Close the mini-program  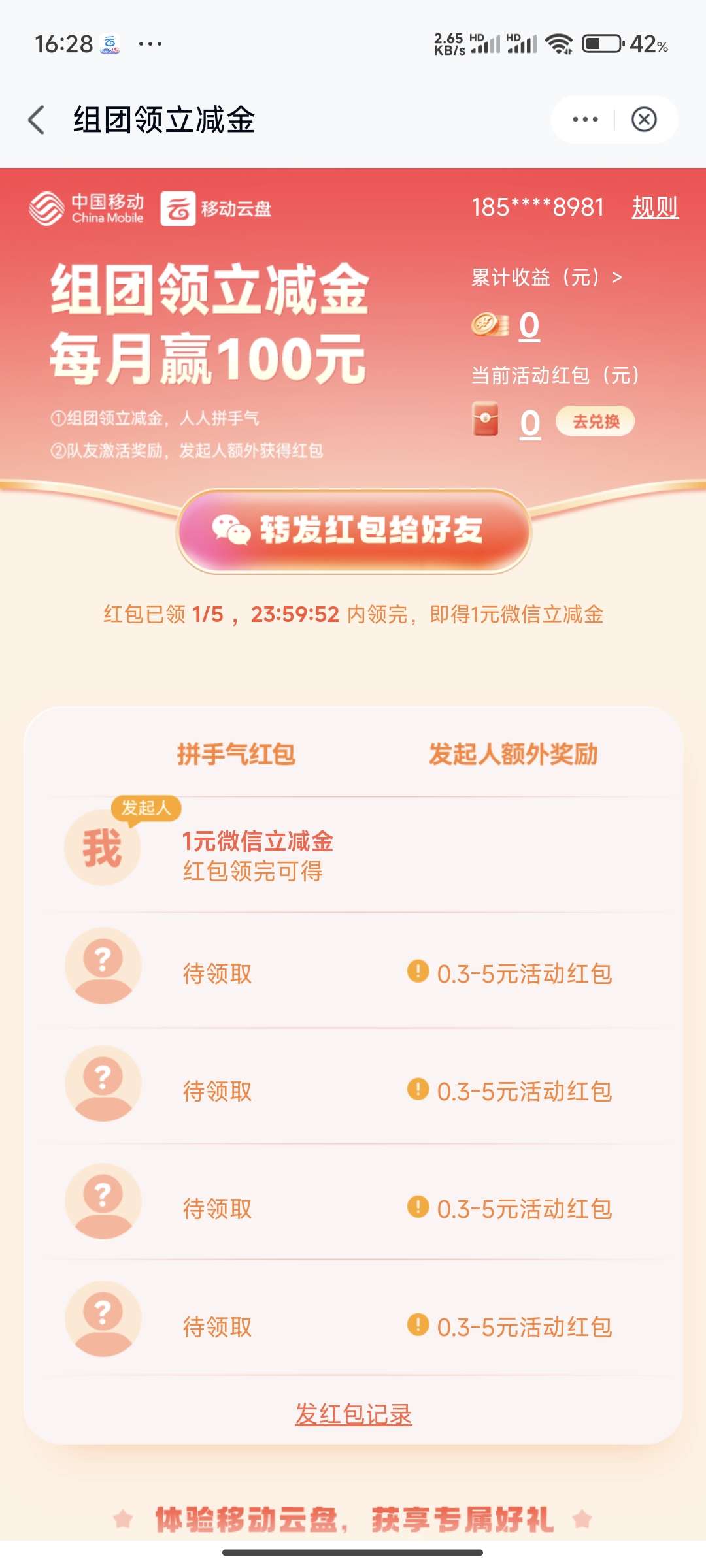pos(644,120)
